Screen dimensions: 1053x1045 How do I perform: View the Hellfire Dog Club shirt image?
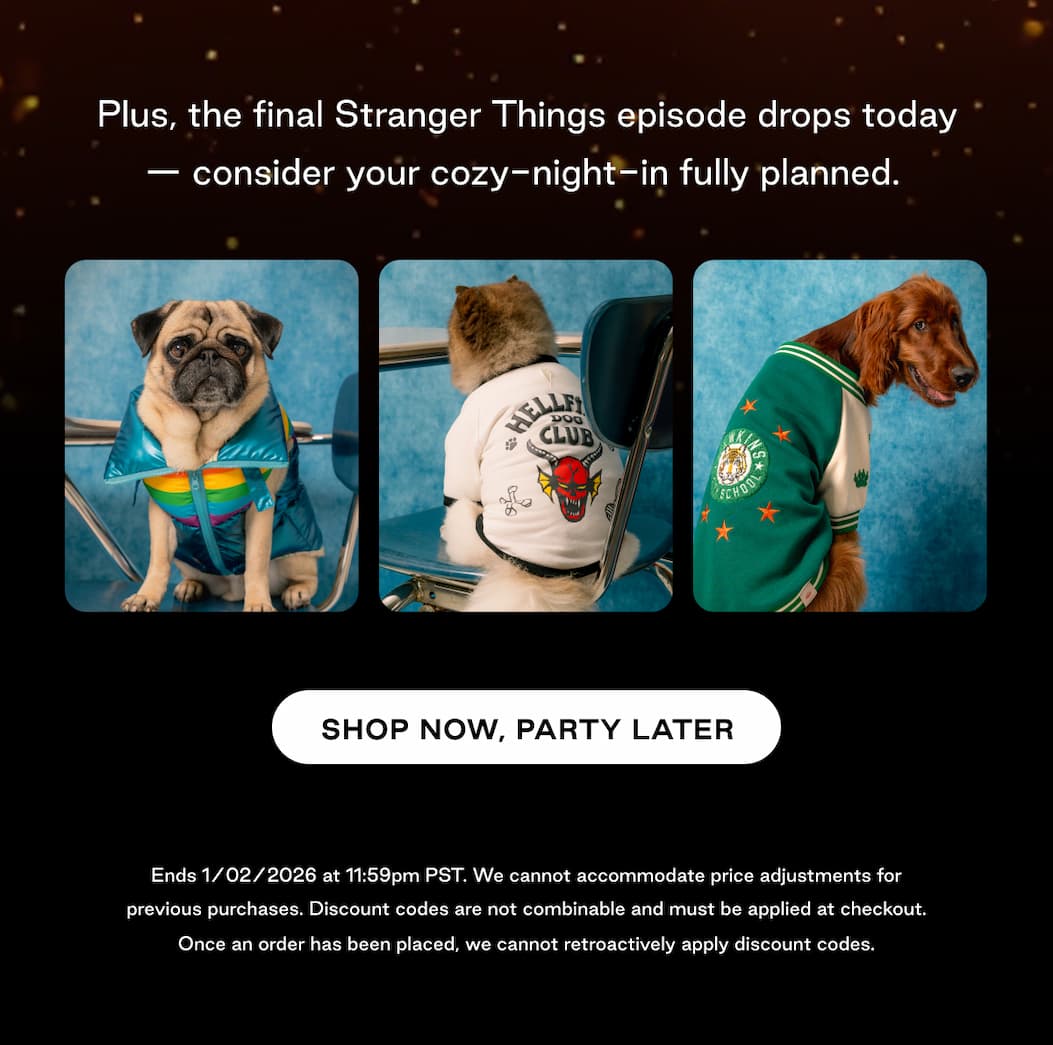click(x=525, y=435)
